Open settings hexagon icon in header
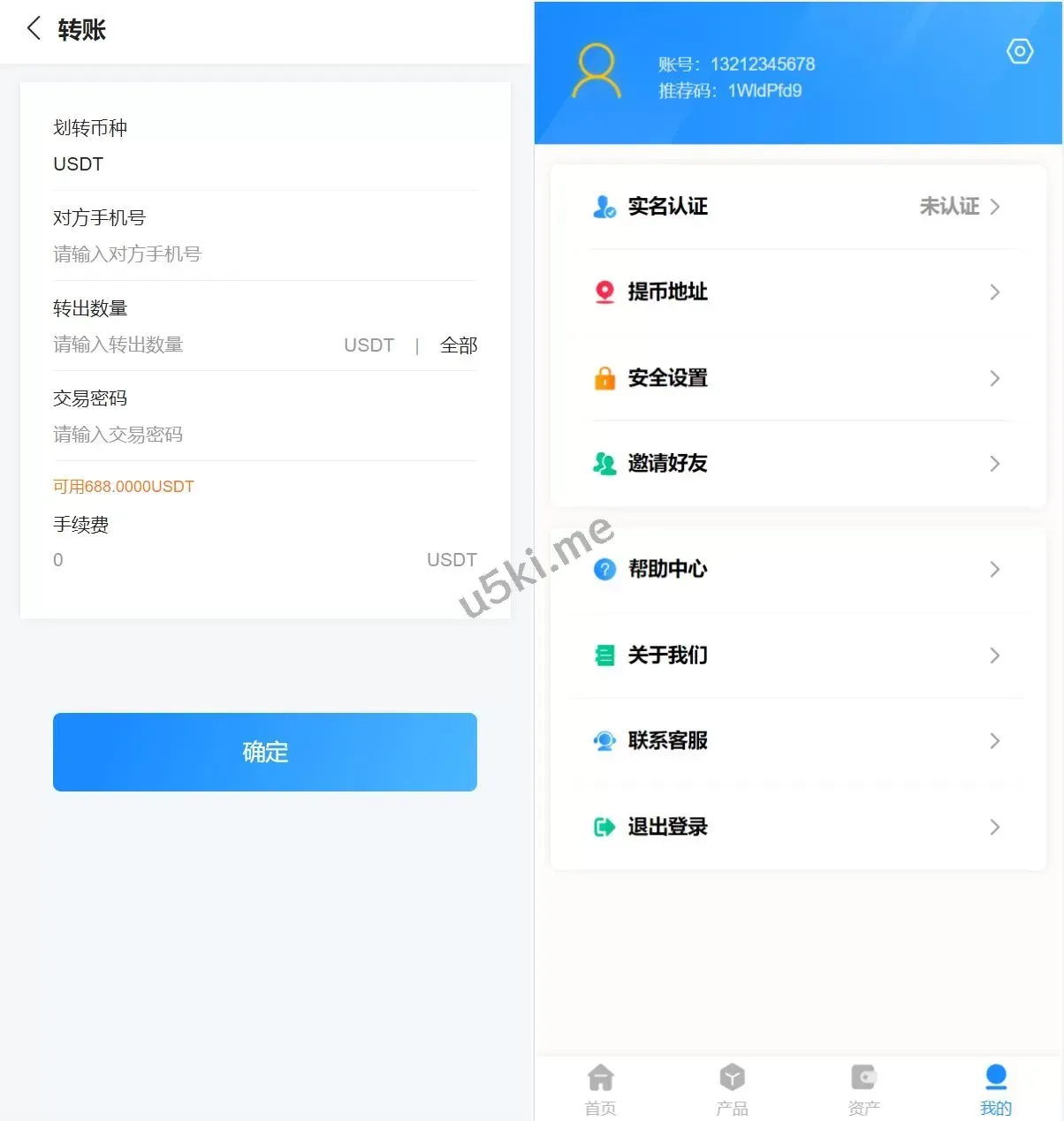Viewport: 1064px width, 1121px height. click(x=1020, y=52)
